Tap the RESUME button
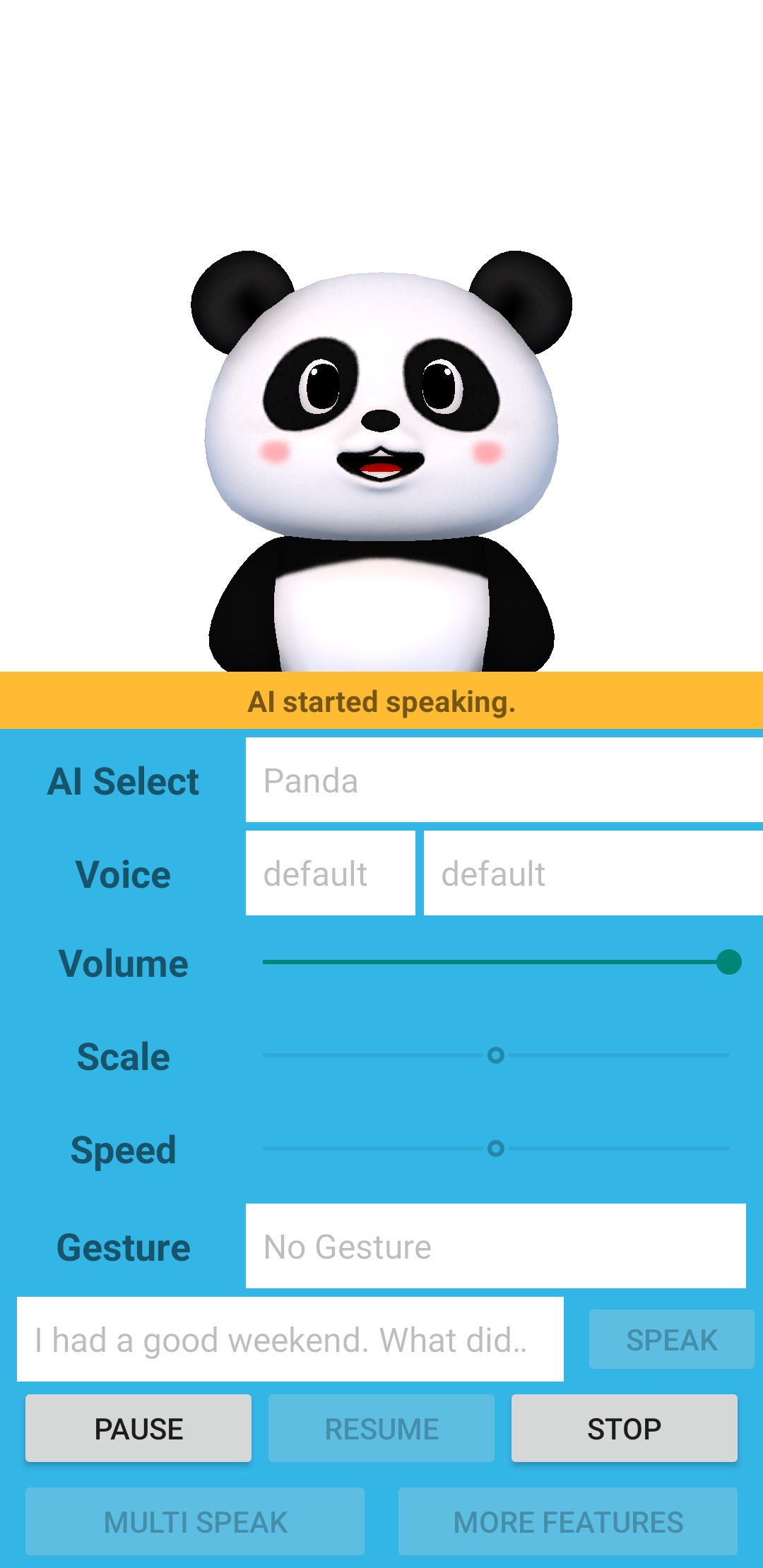763x1568 pixels. pyautogui.click(x=381, y=1428)
